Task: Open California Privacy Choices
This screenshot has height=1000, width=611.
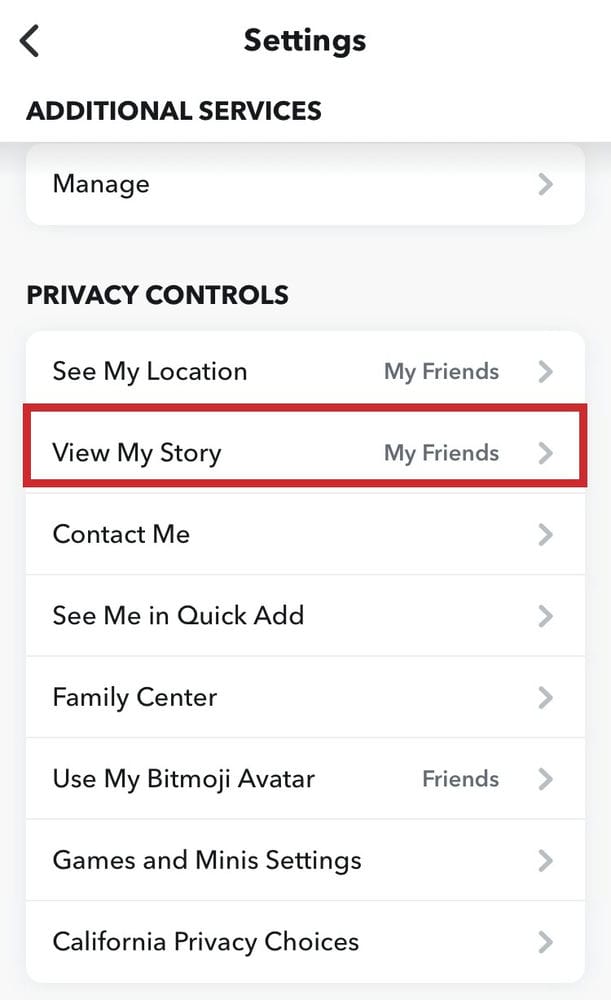Action: [304, 941]
